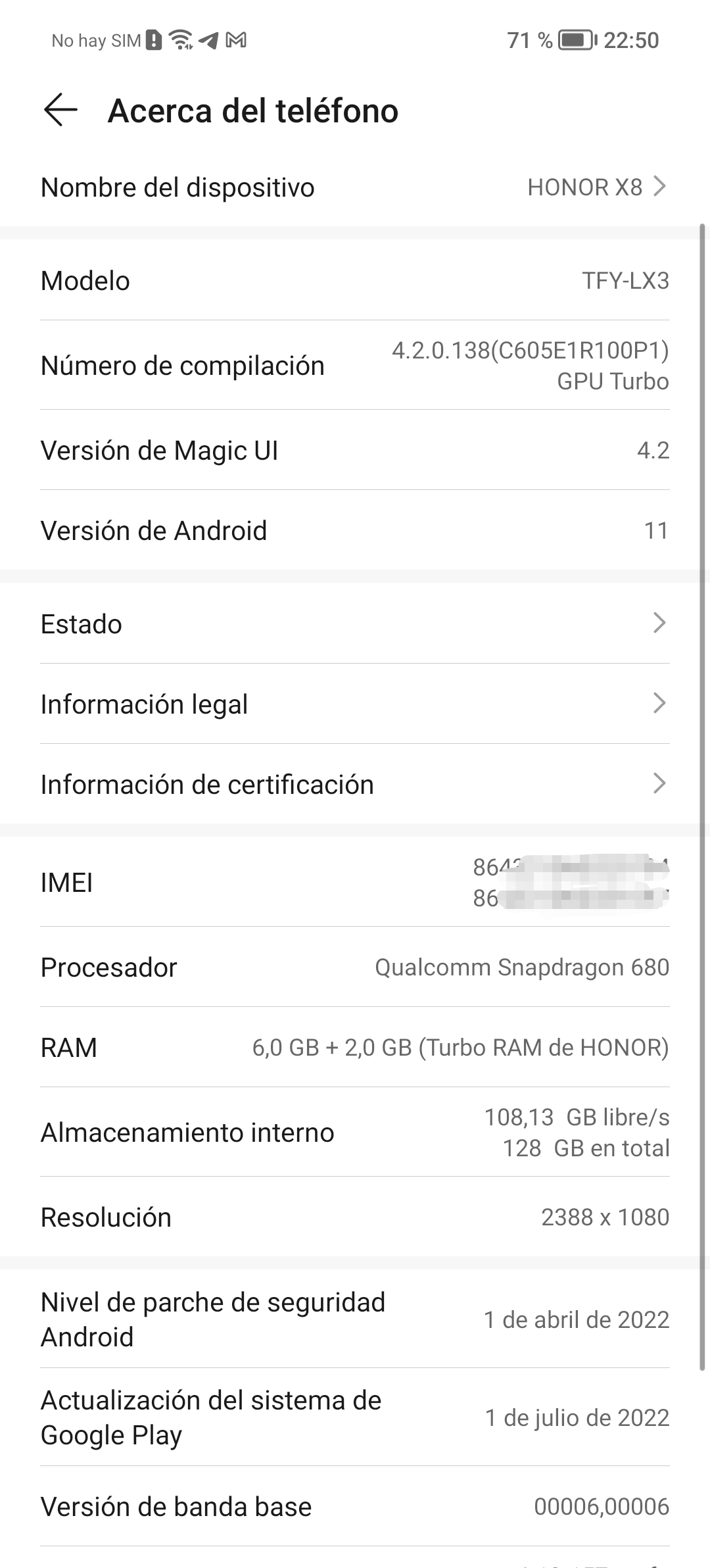Open the Estado row
710x1568 pixels.
click(355, 624)
